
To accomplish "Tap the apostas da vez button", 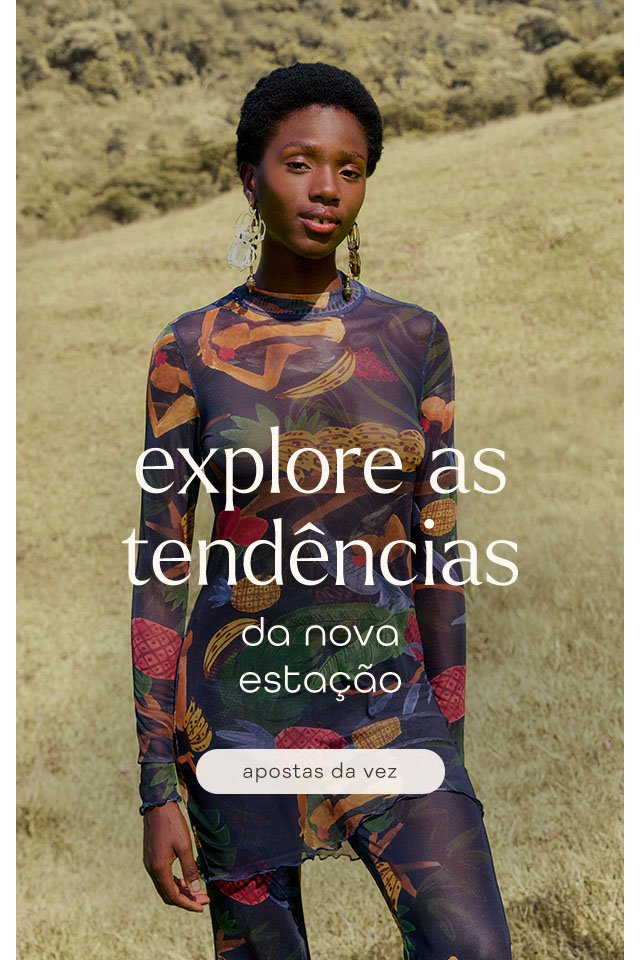I will [x=320, y=772].
